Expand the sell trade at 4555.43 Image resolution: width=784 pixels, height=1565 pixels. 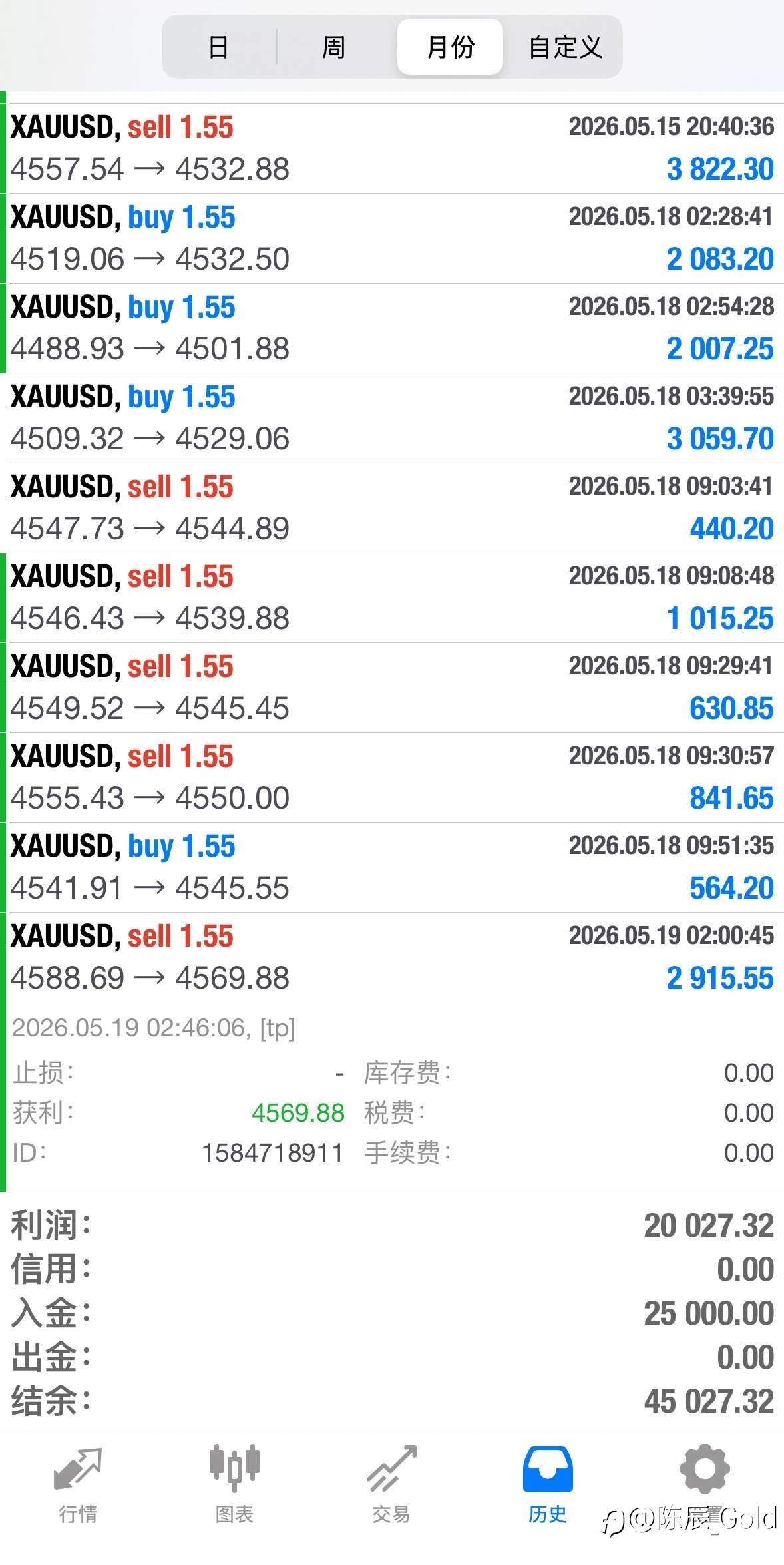pos(392,778)
